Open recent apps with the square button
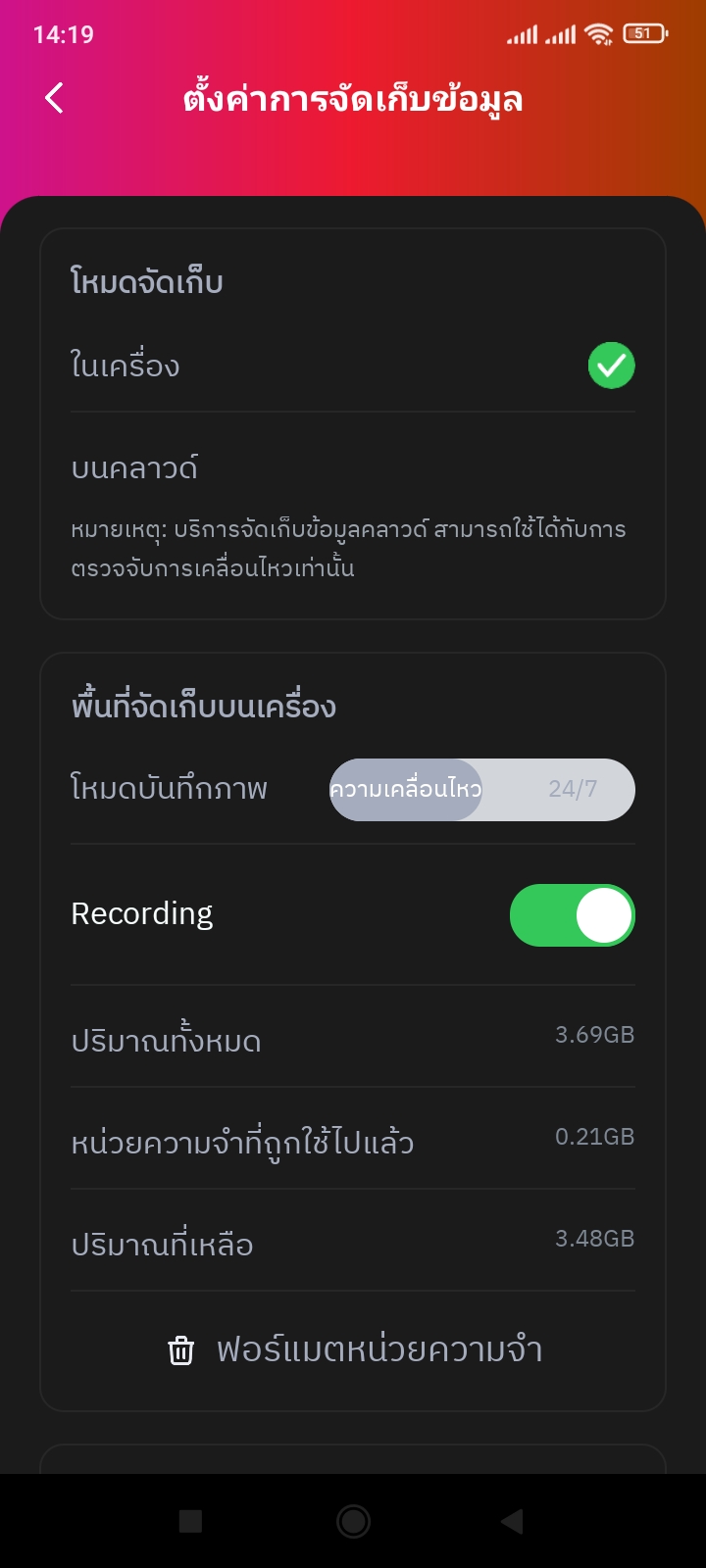 tap(191, 1521)
